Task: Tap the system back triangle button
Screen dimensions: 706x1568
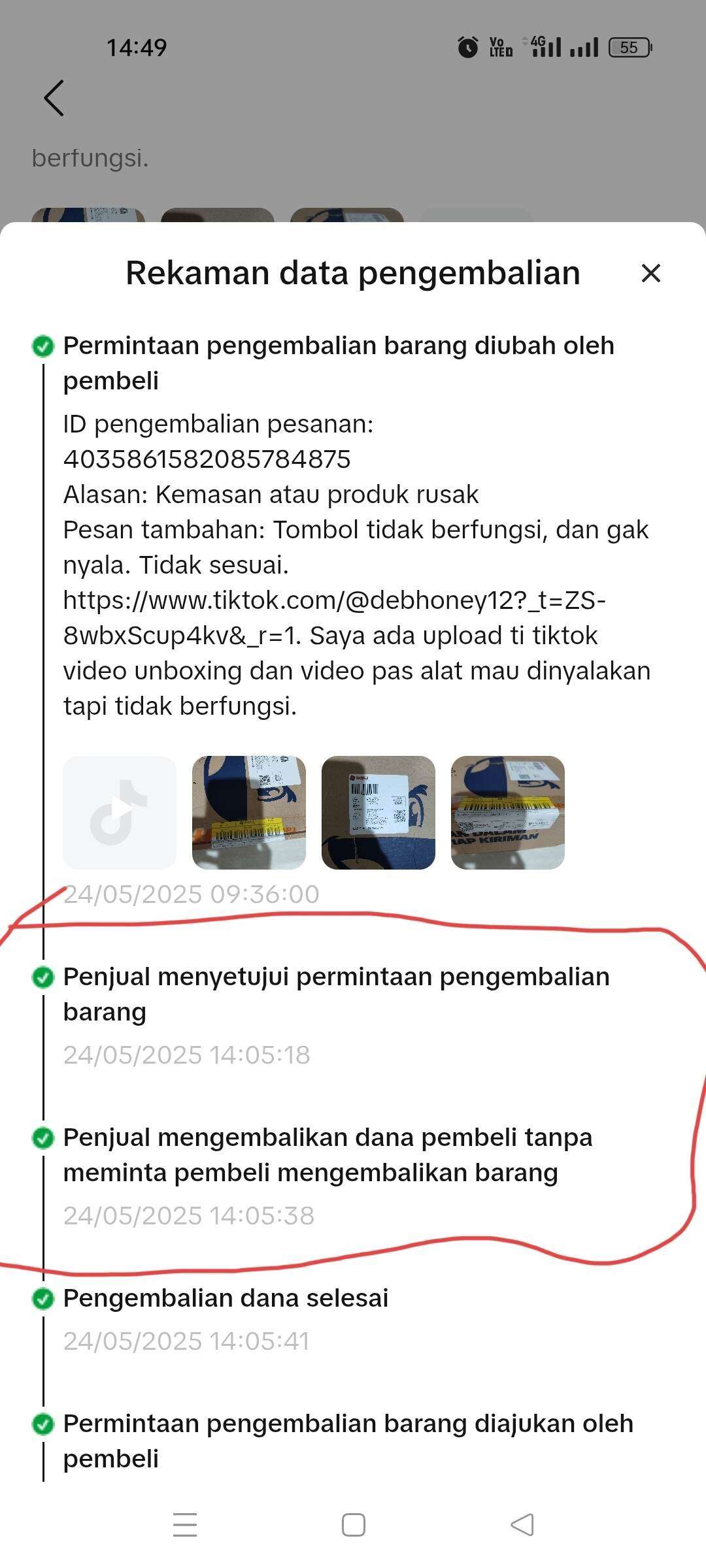Action: (522, 1525)
